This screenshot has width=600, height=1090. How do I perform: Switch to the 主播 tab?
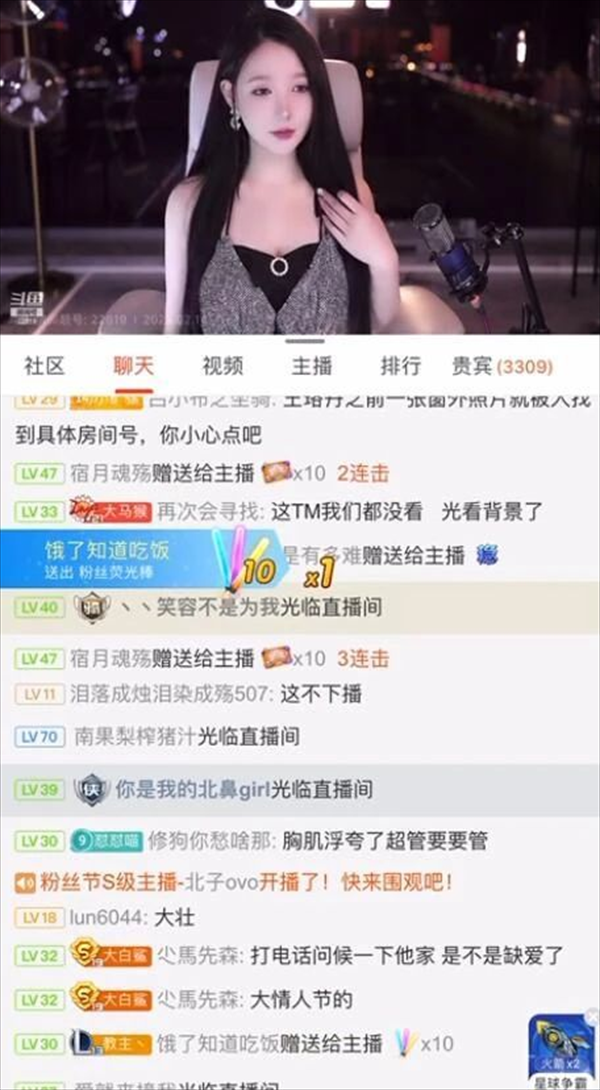tap(311, 366)
